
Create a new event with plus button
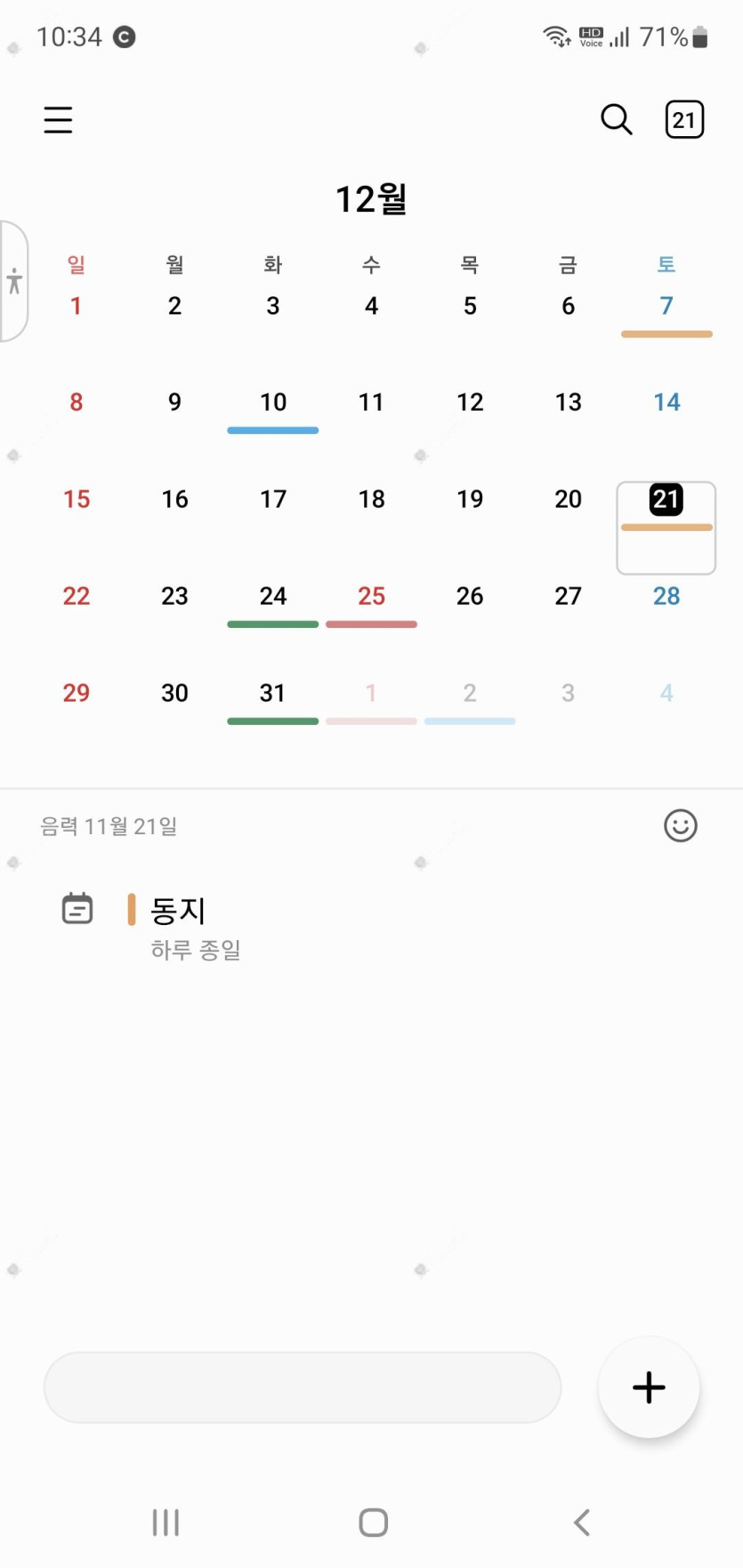pyautogui.click(x=649, y=1387)
